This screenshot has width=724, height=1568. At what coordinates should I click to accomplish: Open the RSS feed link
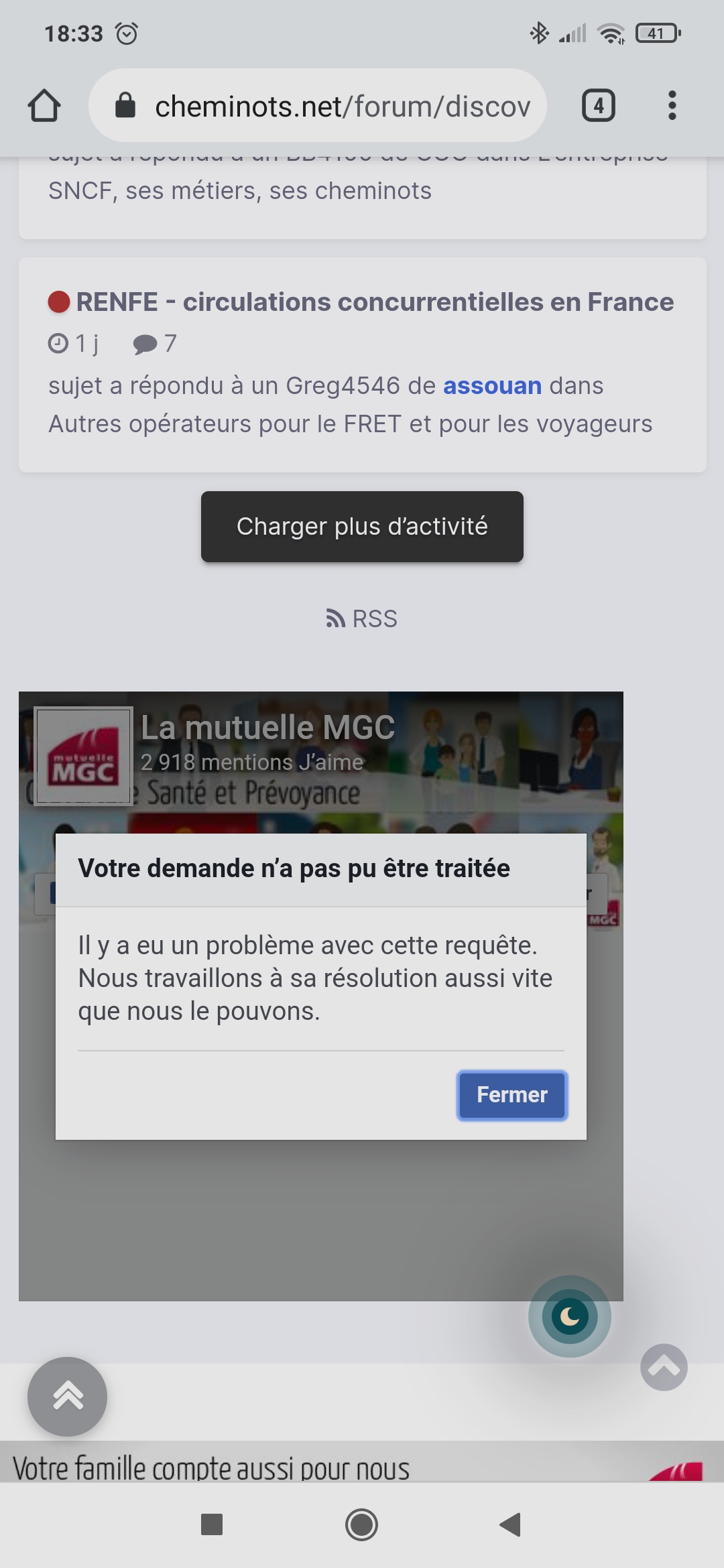362,618
